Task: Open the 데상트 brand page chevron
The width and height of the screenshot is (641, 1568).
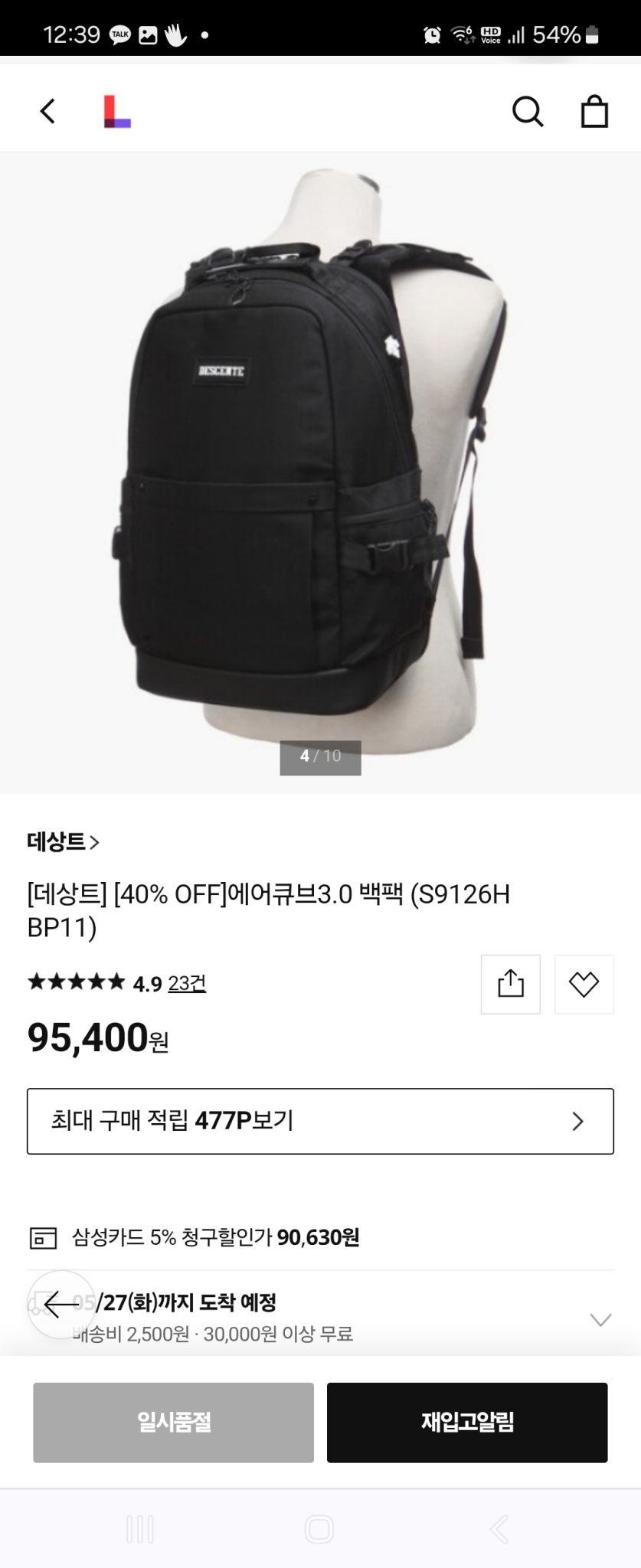Action: [x=96, y=842]
